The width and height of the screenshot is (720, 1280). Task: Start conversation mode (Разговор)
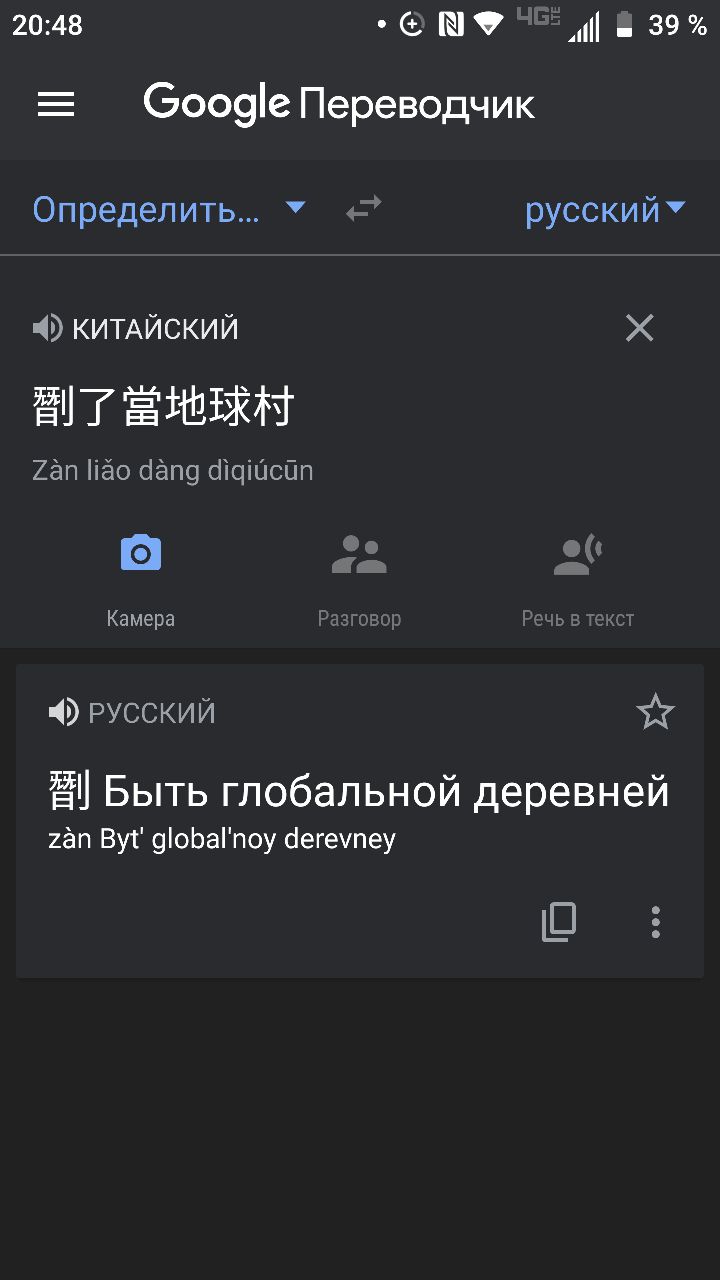pos(359,576)
